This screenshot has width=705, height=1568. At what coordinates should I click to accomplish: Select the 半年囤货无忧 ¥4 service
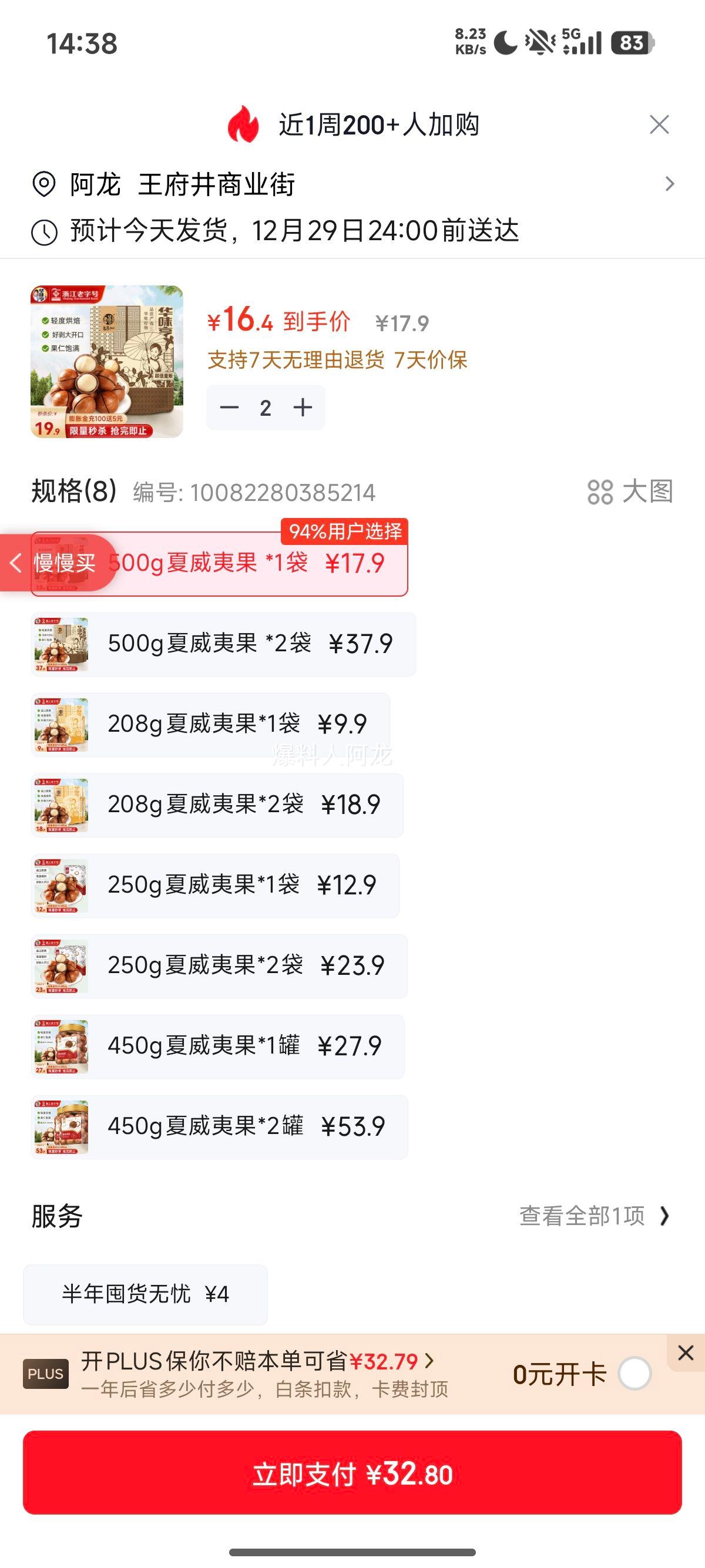pos(146,1294)
